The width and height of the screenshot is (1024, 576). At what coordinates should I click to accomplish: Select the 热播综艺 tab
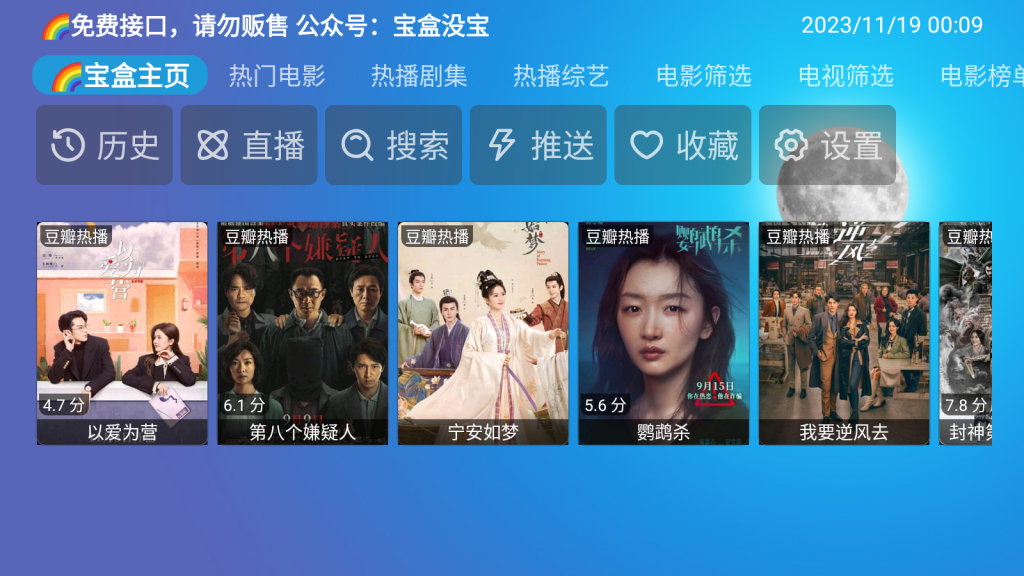coord(561,75)
